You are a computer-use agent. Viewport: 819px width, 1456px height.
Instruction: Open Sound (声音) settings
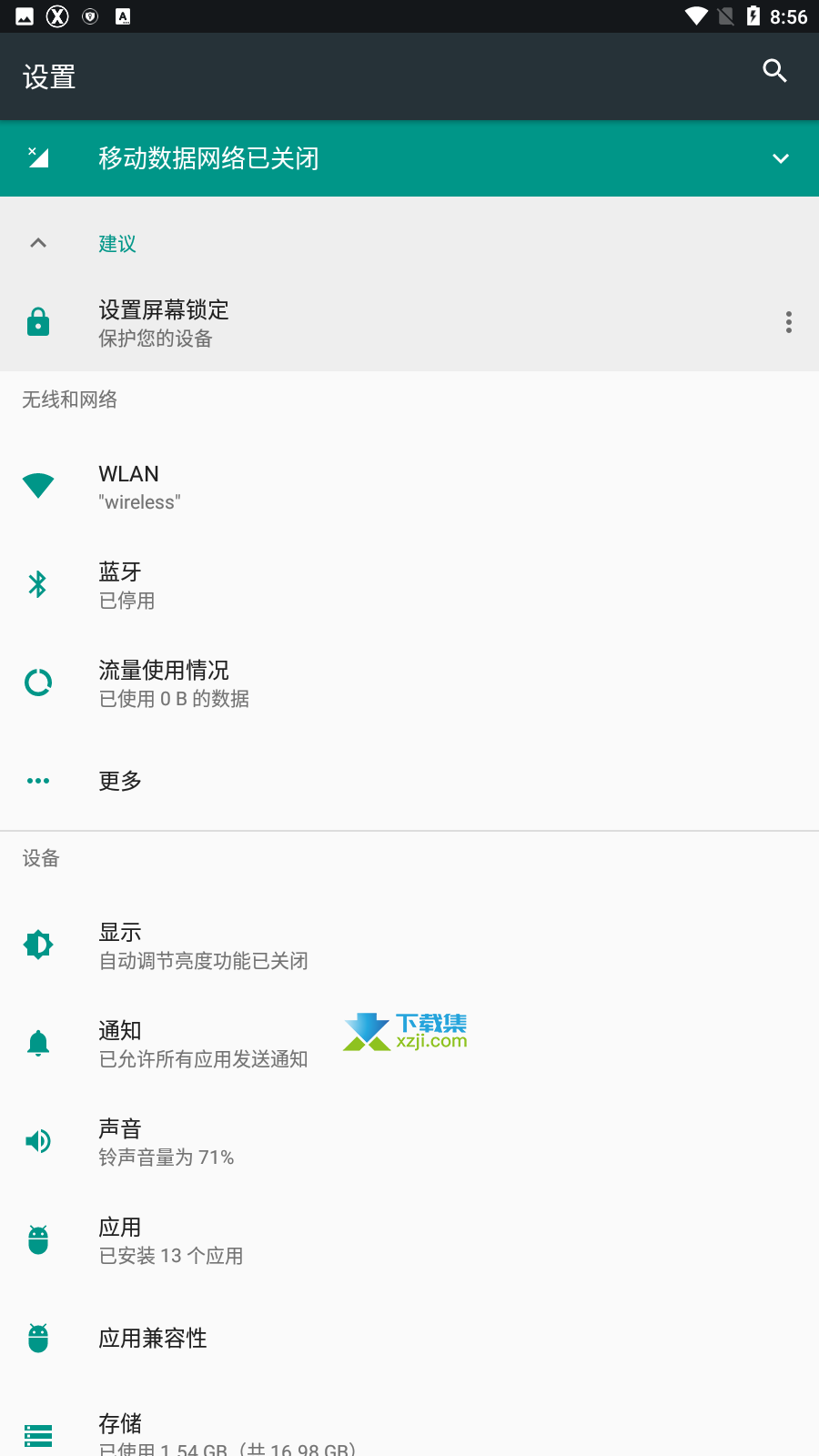coord(409,1141)
